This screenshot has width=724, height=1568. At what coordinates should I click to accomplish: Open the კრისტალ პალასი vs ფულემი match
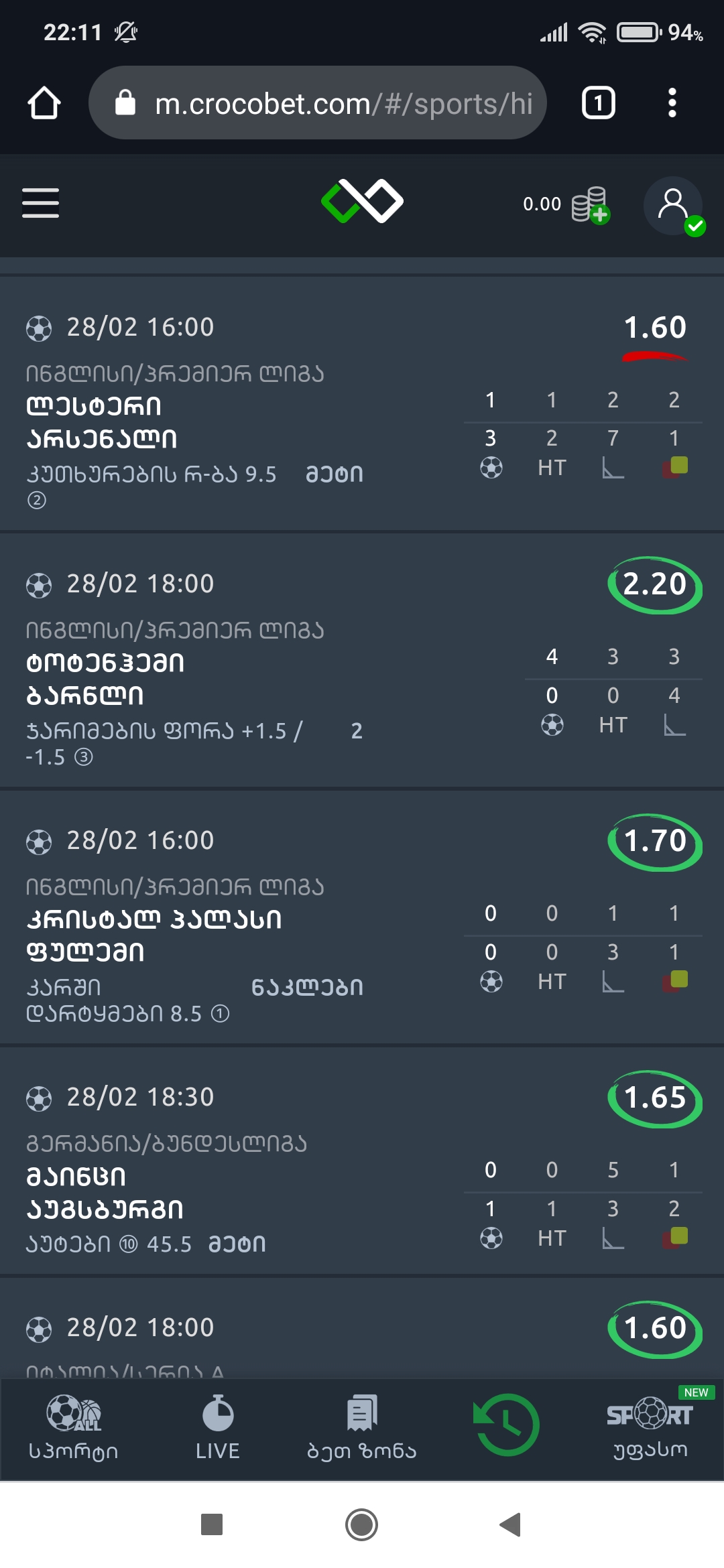[153, 935]
